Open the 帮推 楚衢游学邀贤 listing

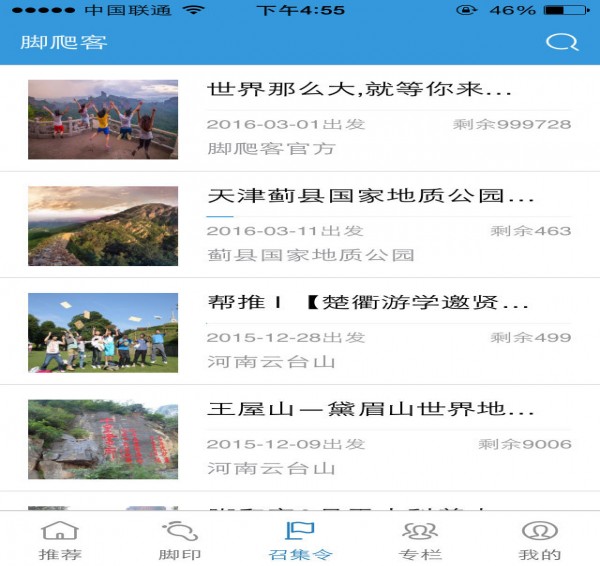[367, 303]
